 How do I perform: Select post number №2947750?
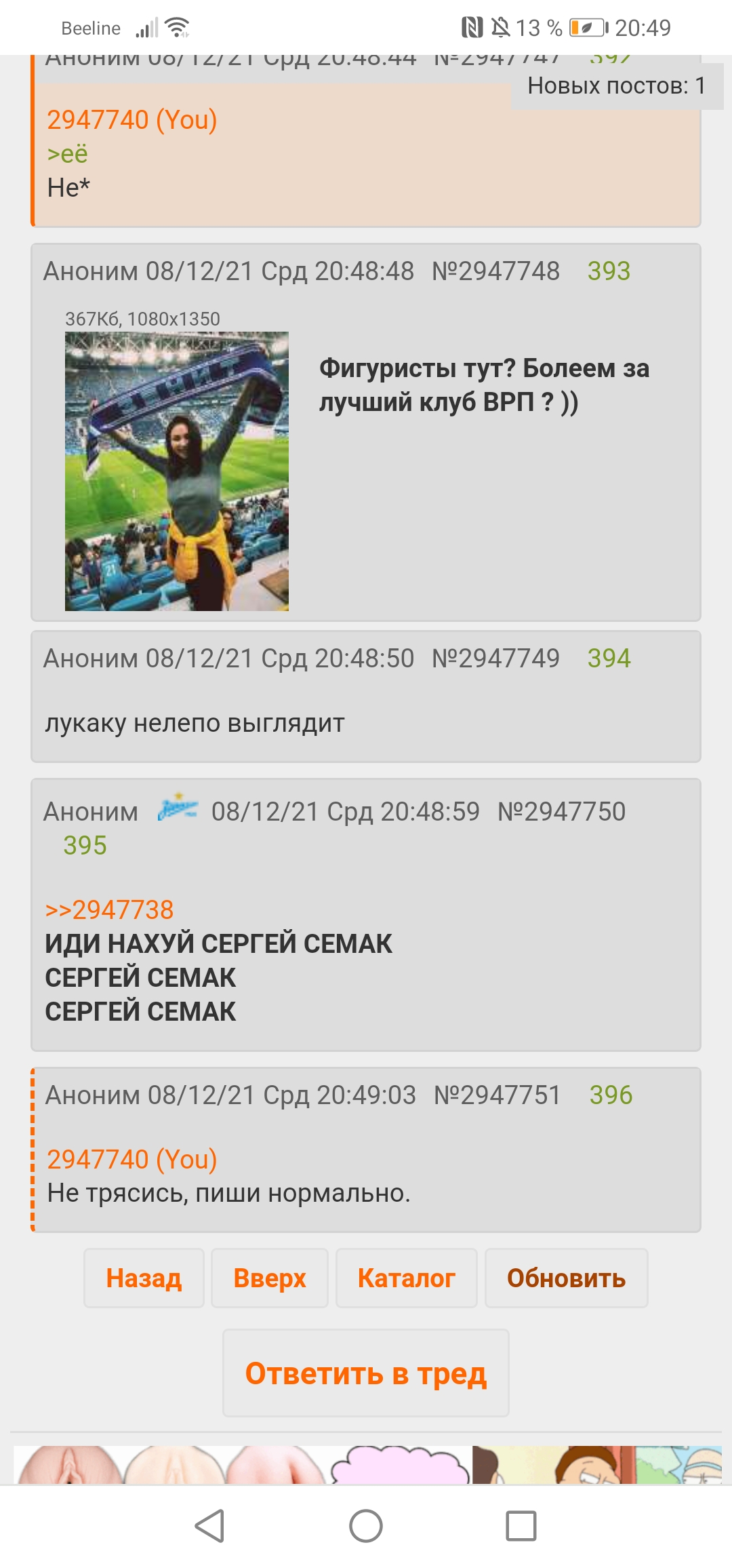click(561, 812)
